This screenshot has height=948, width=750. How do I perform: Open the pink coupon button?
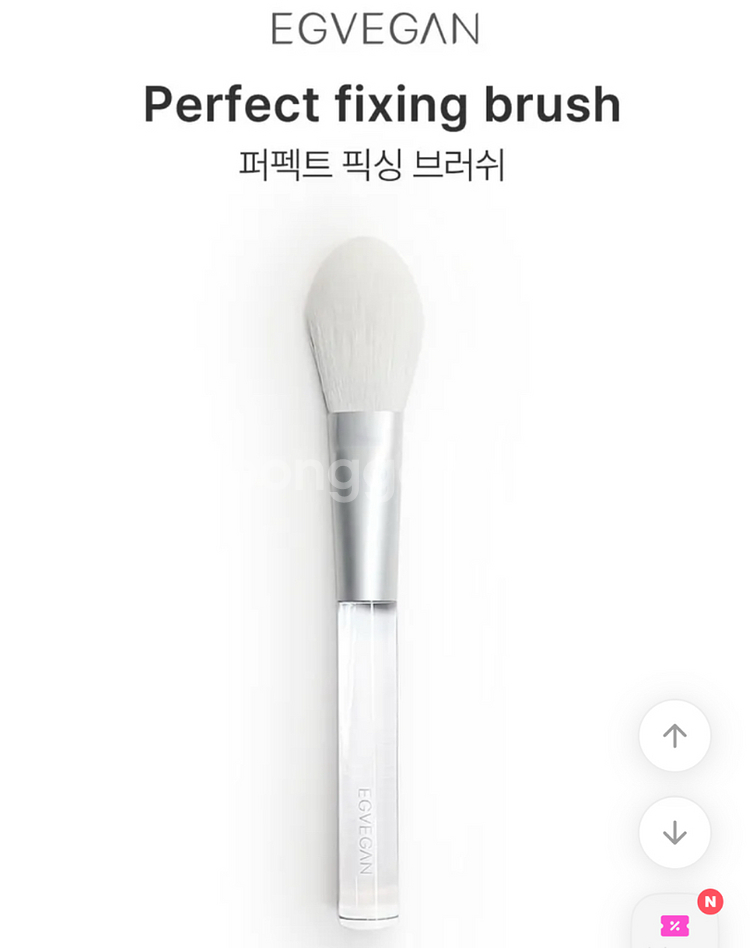(x=675, y=926)
